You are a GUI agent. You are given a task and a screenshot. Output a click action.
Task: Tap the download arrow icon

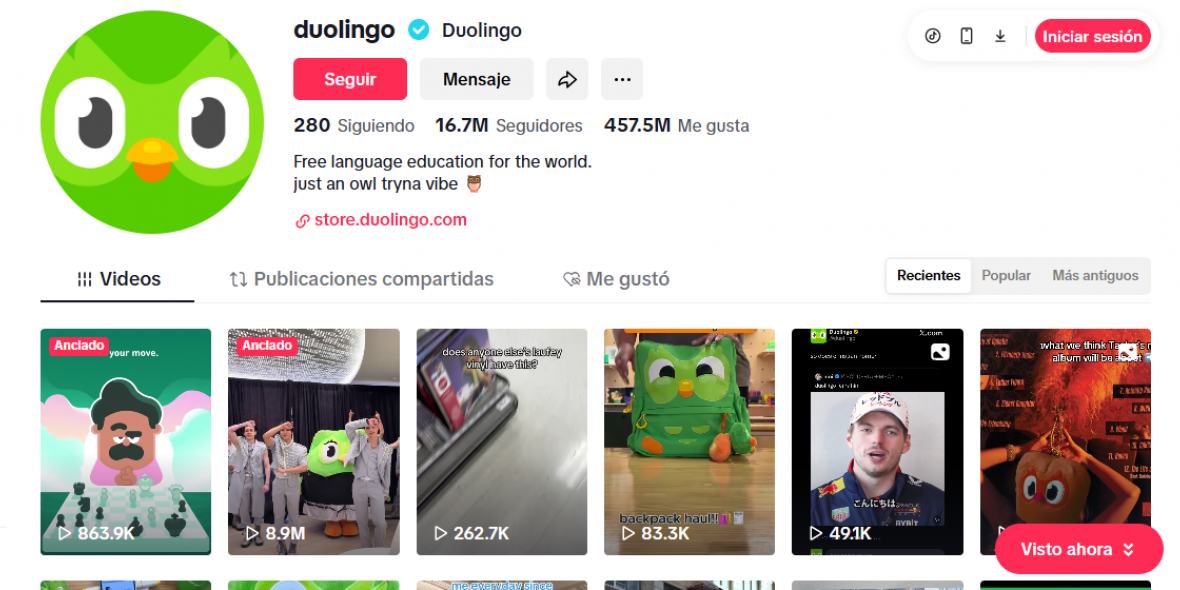pyautogui.click(x=1000, y=37)
